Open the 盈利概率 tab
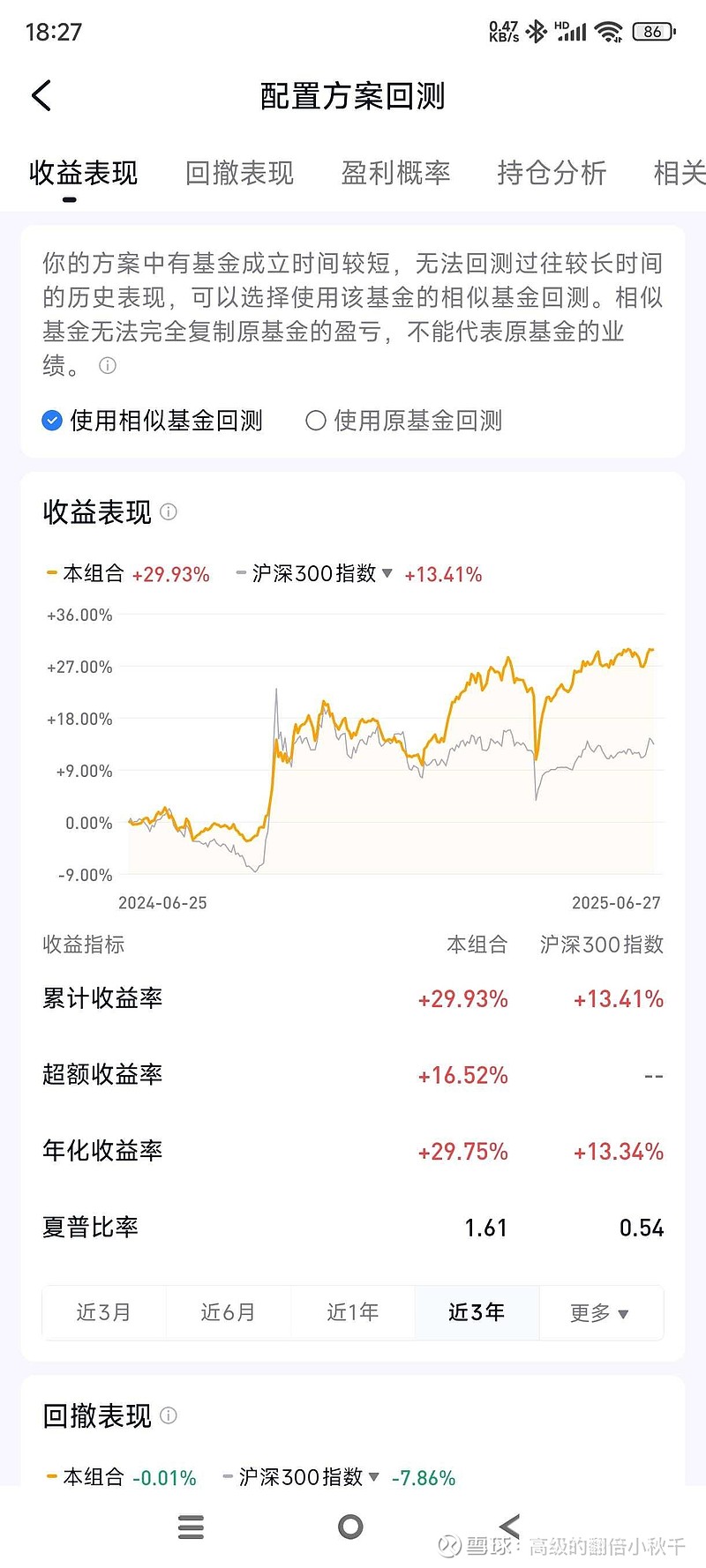Viewport: 706px width, 1568px height. tap(395, 173)
